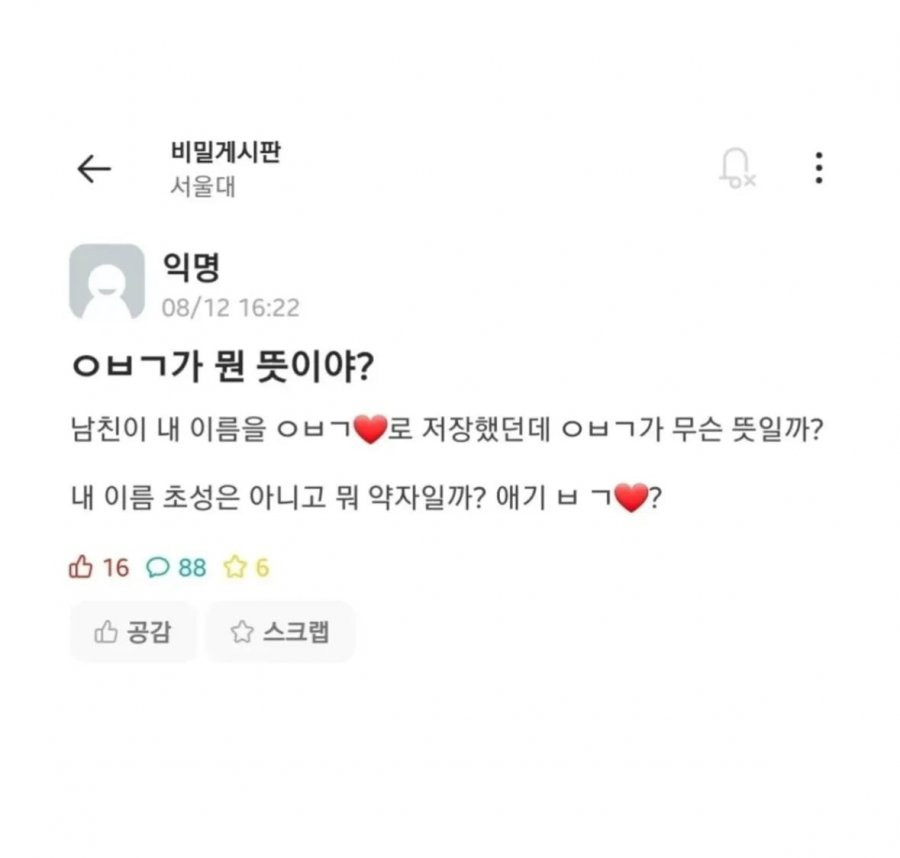
Task: Save the post with the 스크랩 button
Action: 280,631
